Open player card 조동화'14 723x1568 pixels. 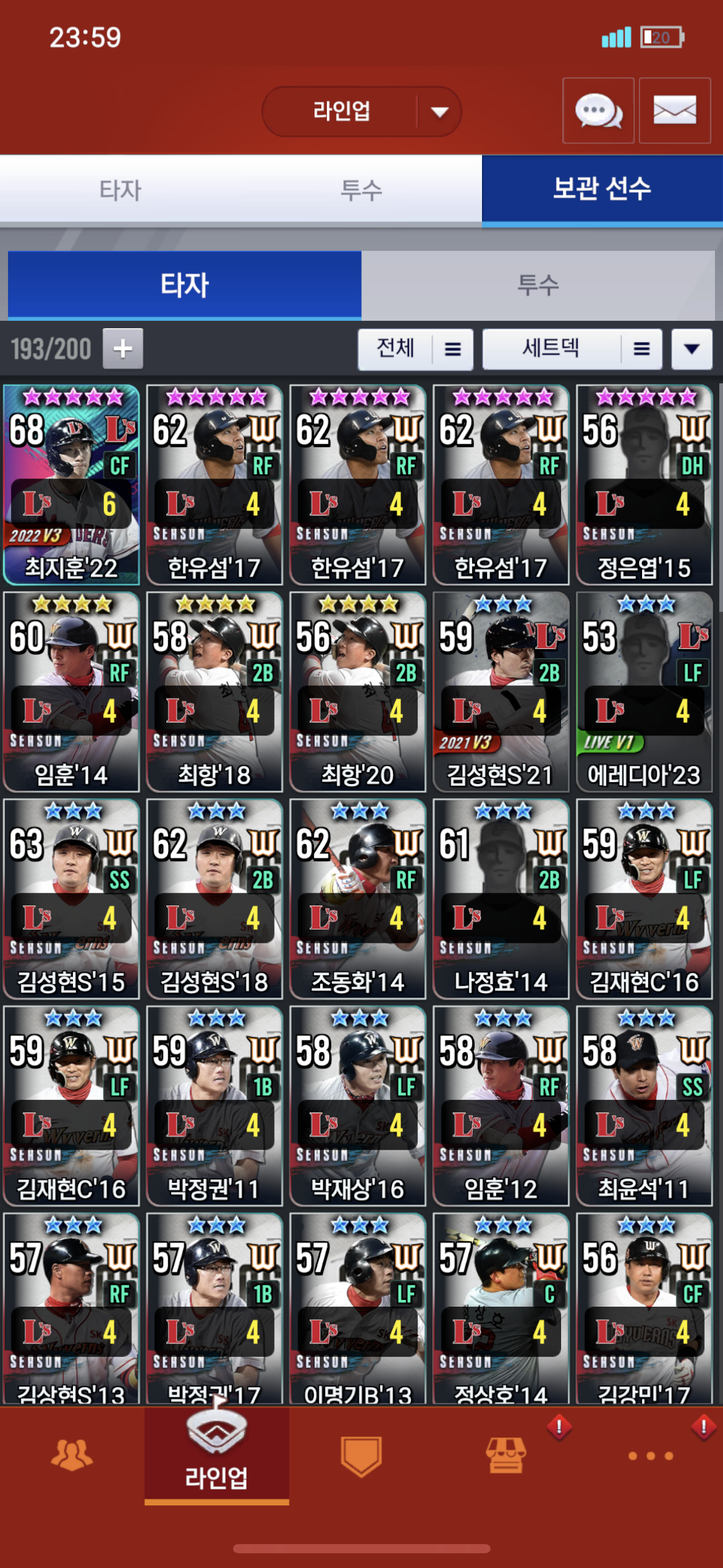click(x=358, y=899)
